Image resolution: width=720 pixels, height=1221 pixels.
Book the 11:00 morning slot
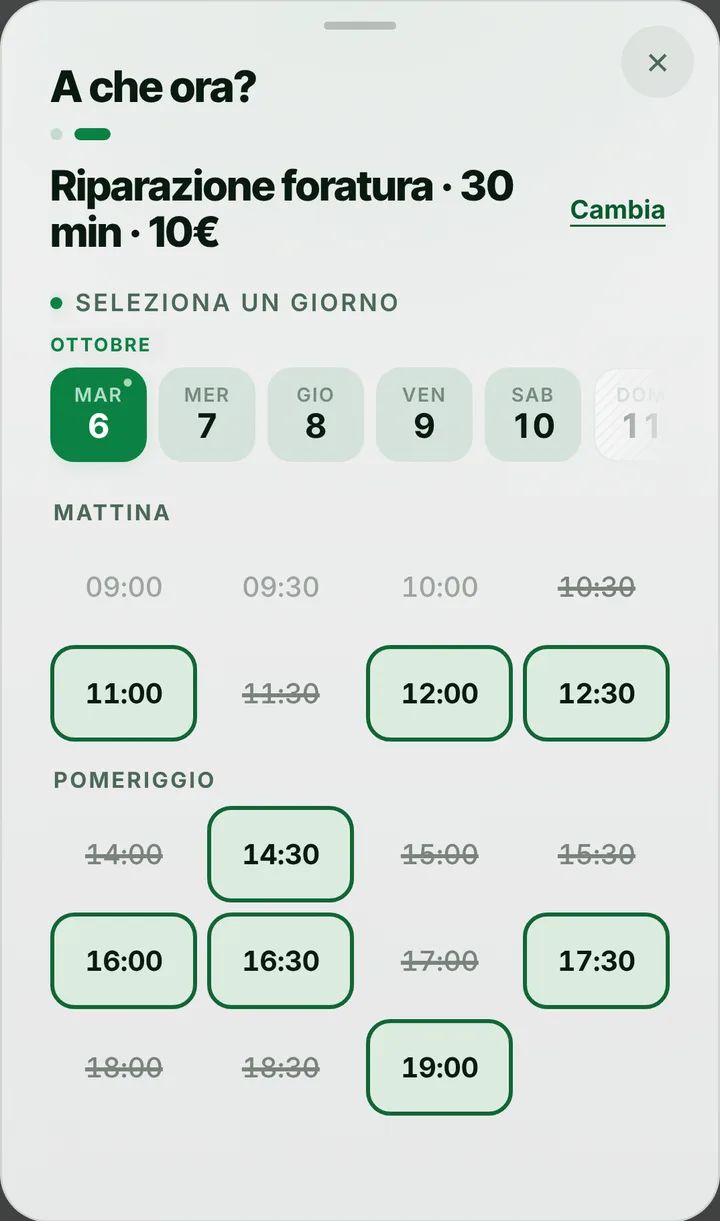click(x=124, y=693)
